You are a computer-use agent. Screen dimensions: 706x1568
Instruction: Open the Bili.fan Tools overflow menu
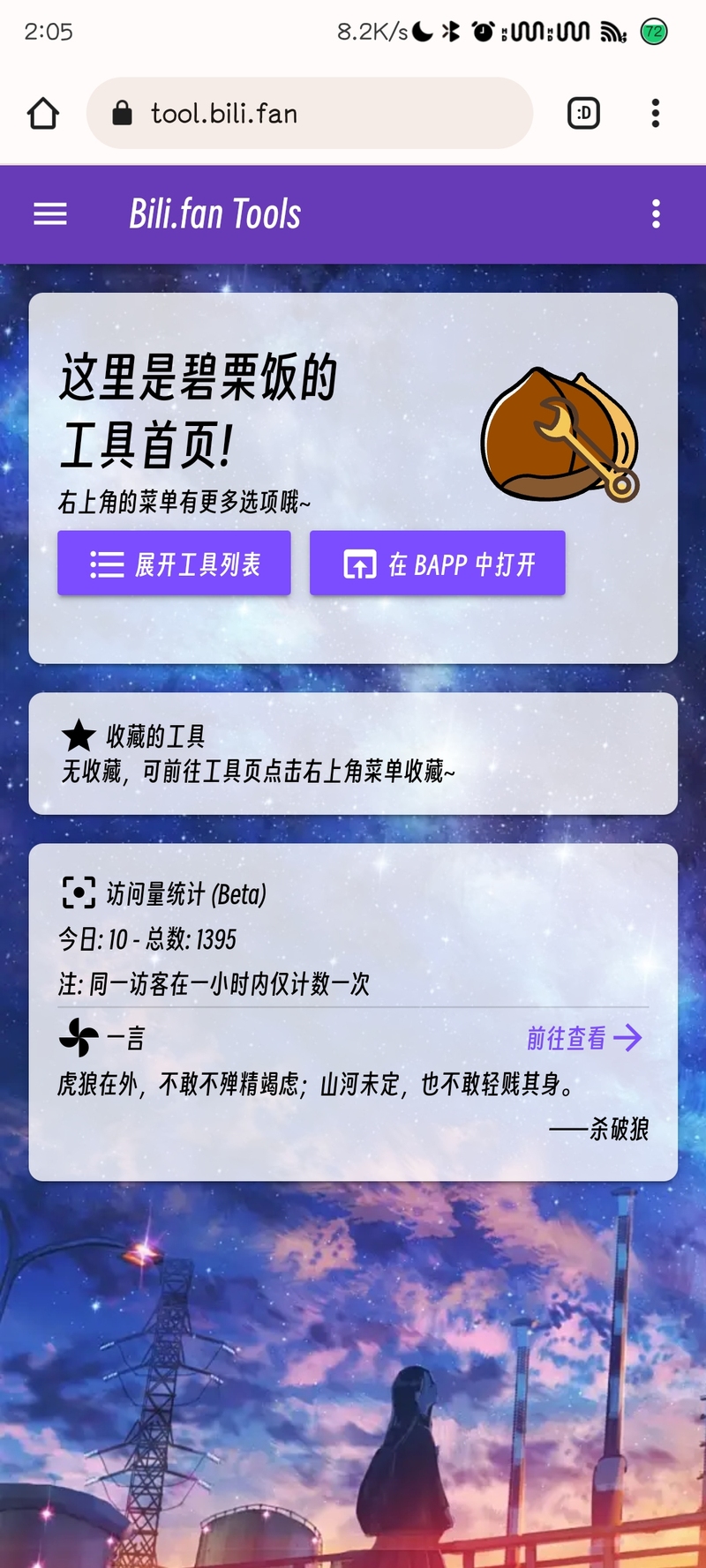(x=656, y=214)
